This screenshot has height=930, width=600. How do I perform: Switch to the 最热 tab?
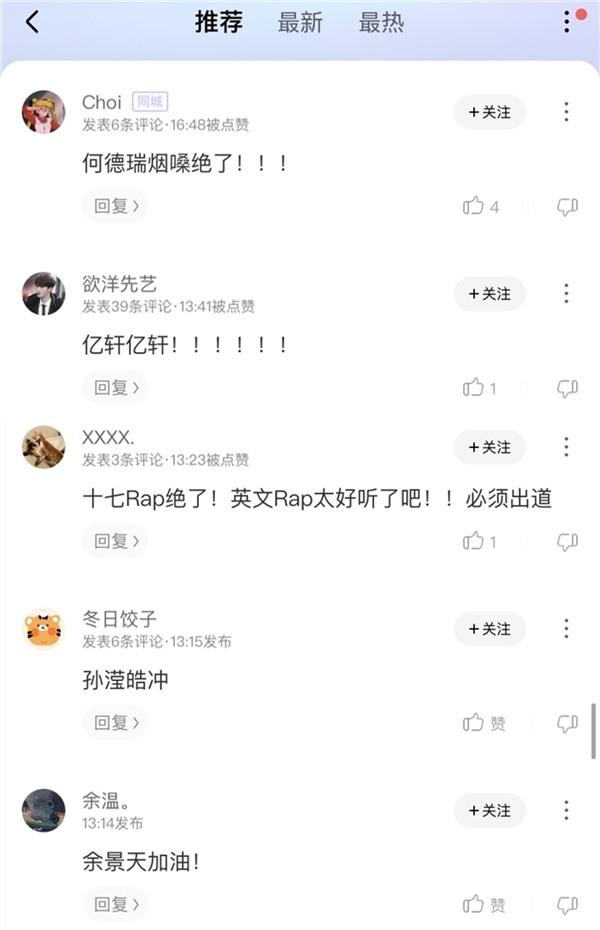click(381, 23)
